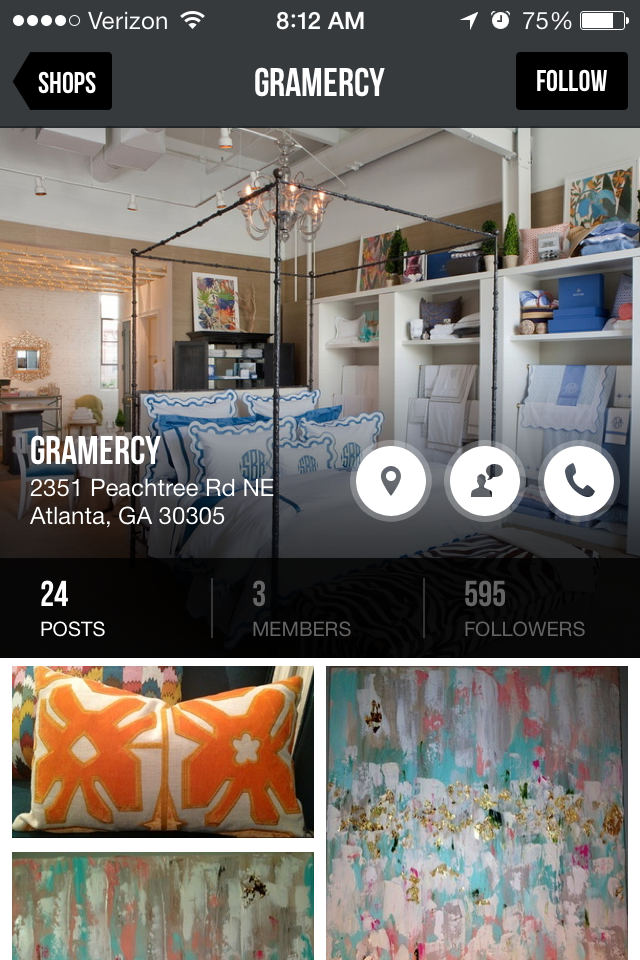
Task: Open the abstract painting post below the pillow
Action: tap(162, 906)
